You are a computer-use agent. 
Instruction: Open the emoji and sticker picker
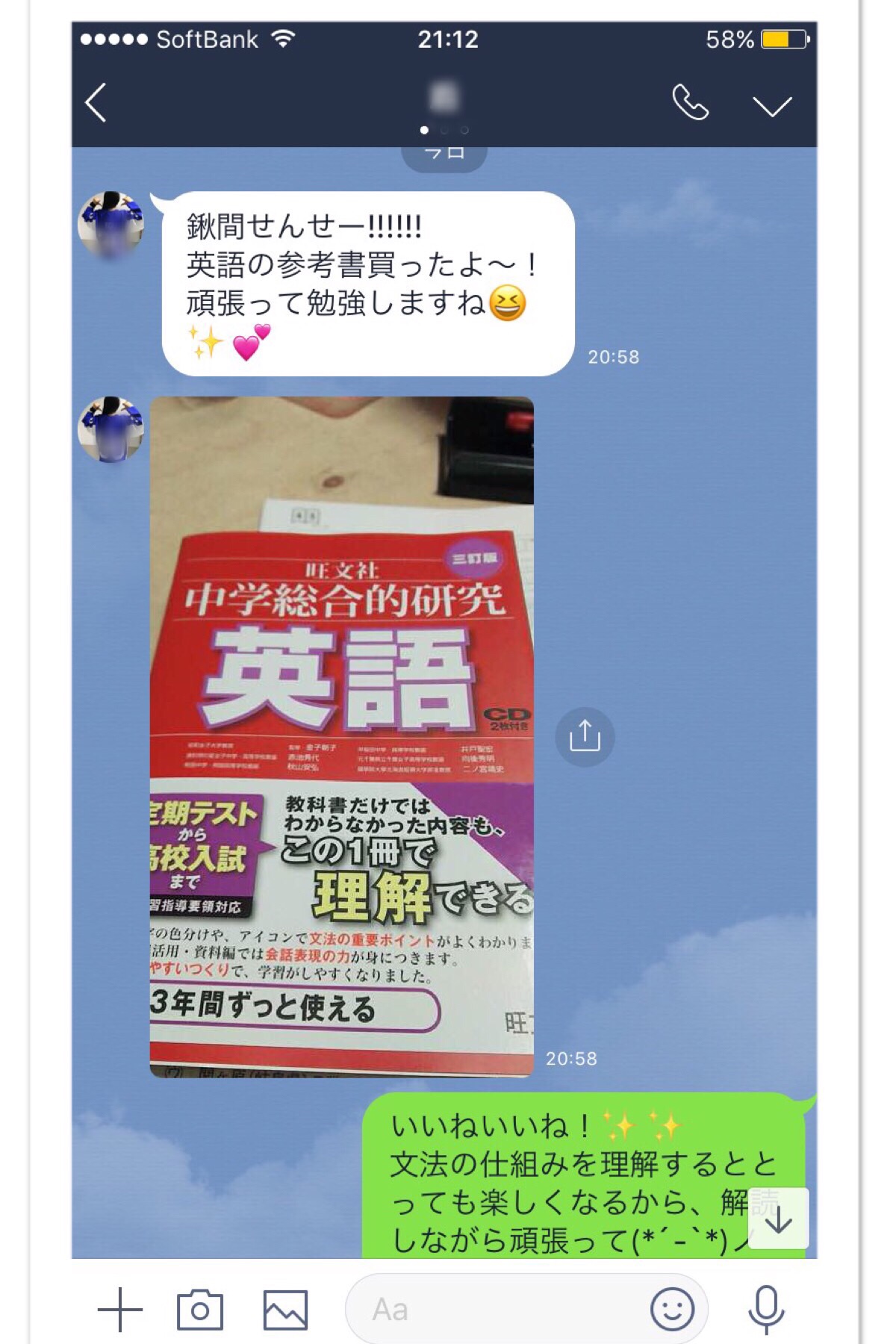pyautogui.click(x=672, y=1310)
